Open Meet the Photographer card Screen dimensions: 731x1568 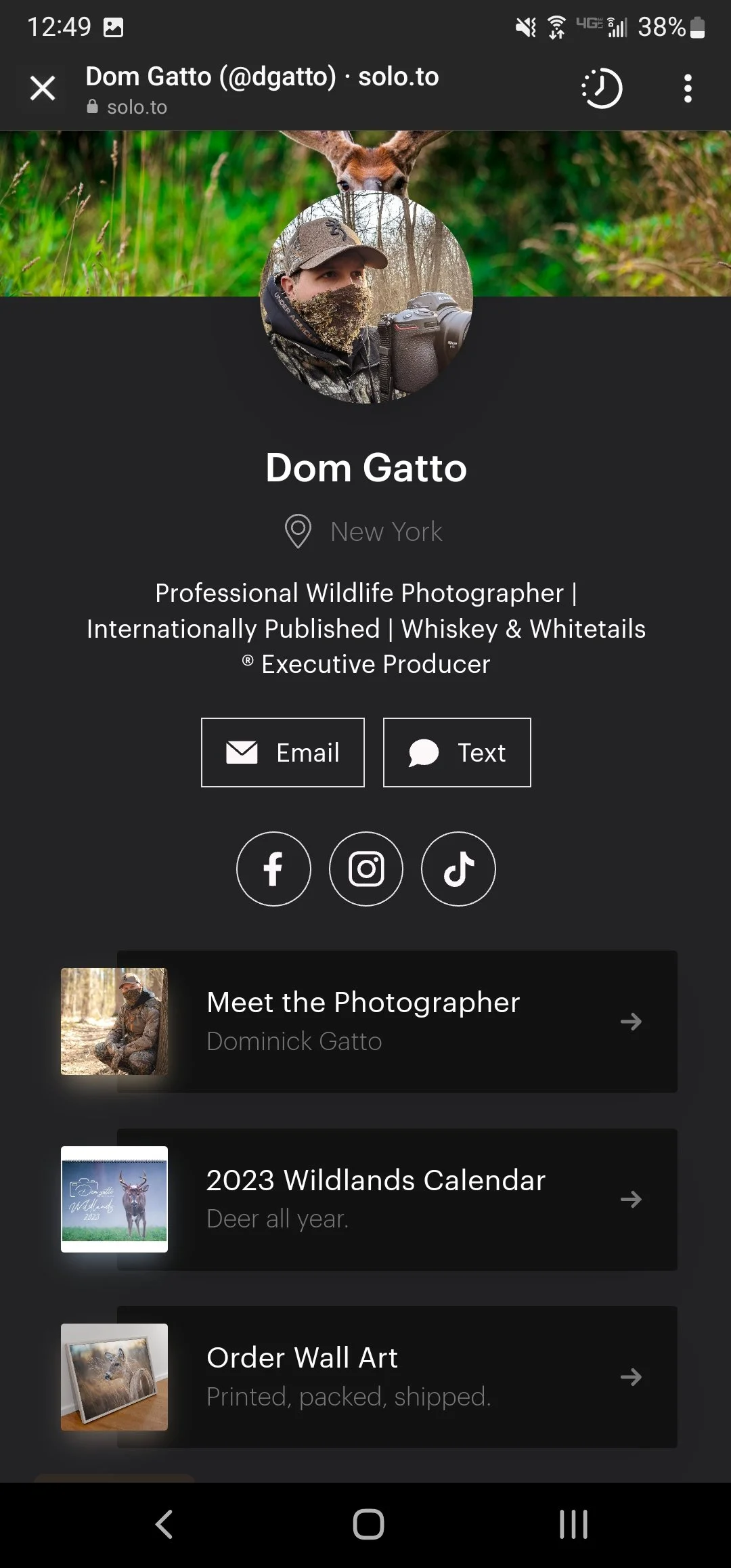397,1021
